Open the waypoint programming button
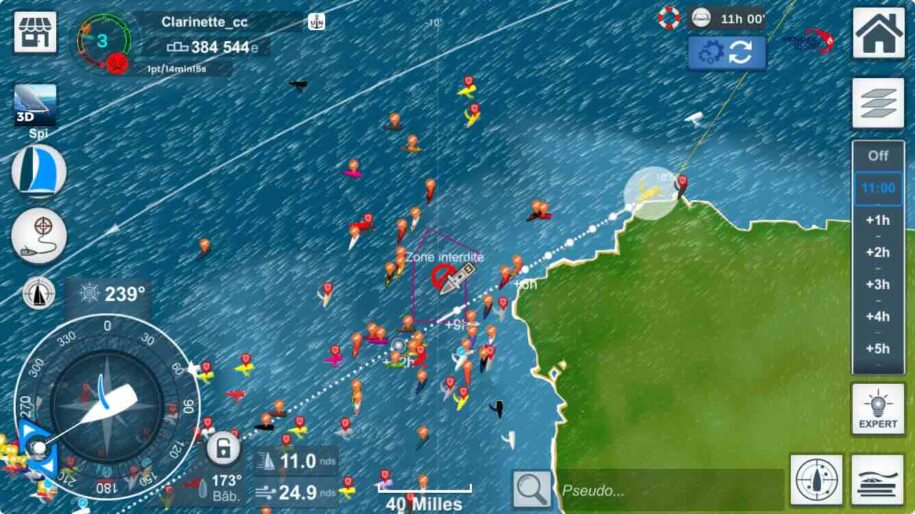915x514 pixels. click(x=39, y=236)
